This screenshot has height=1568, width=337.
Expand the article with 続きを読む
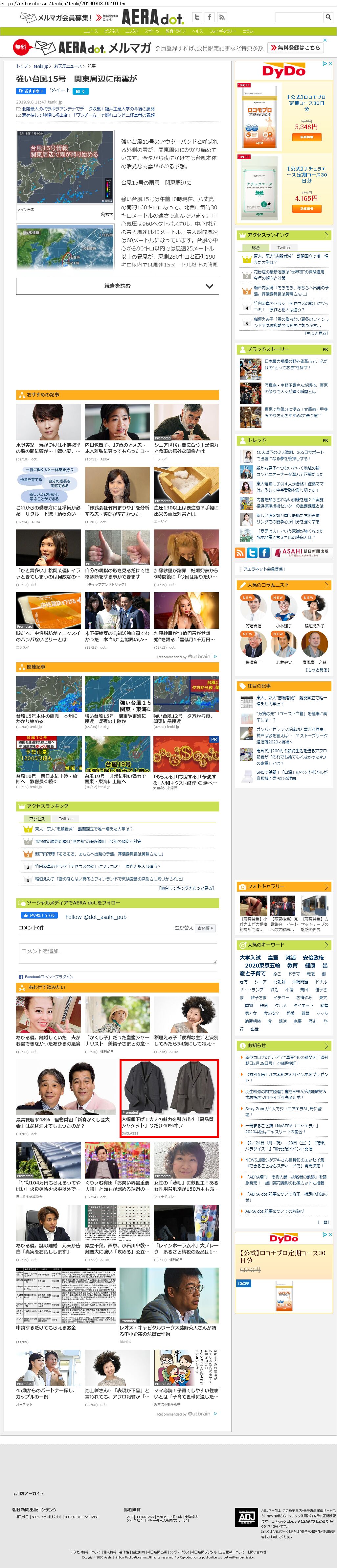(117, 286)
